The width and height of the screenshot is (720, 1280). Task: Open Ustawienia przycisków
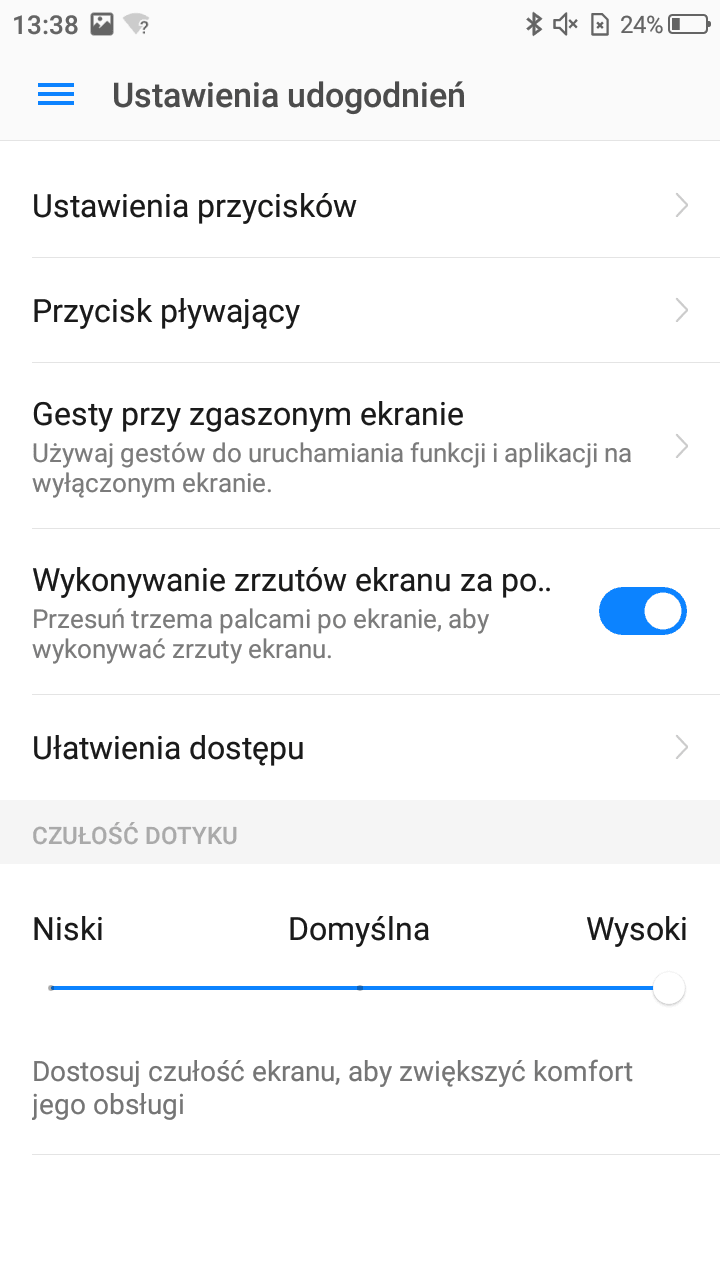pos(360,206)
